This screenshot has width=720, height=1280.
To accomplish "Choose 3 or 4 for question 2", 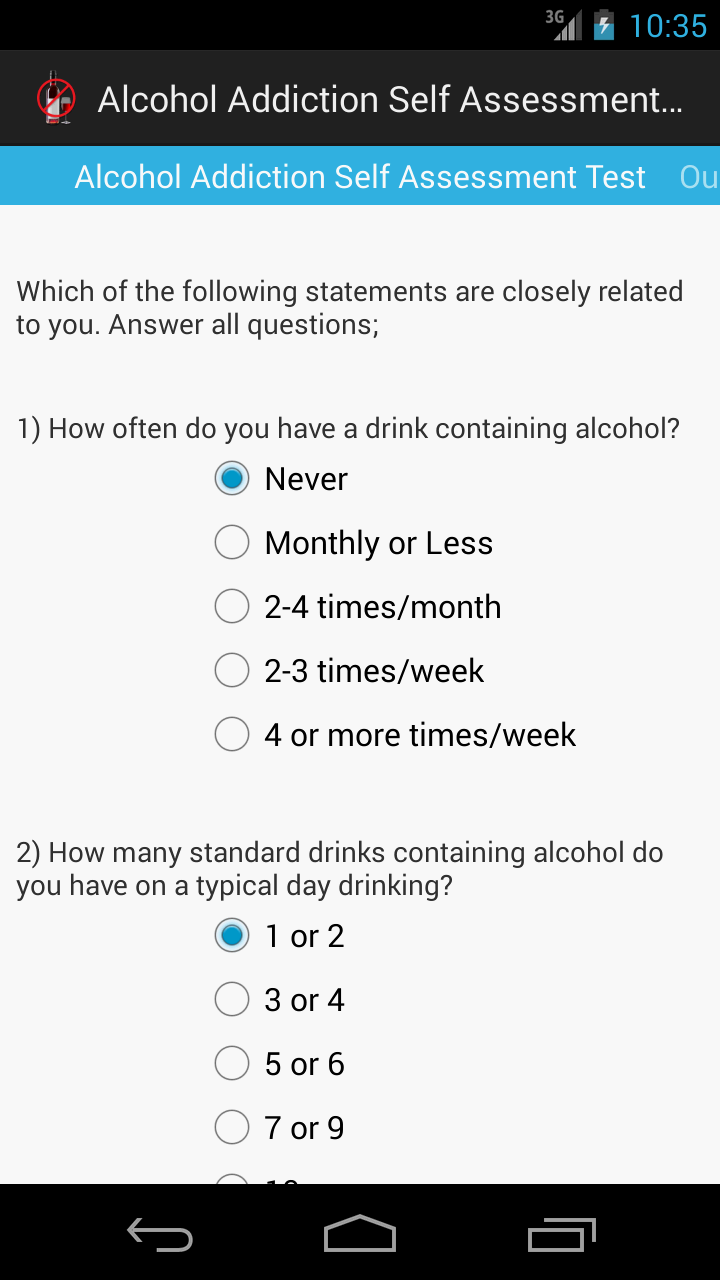I will click(x=231, y=999).
